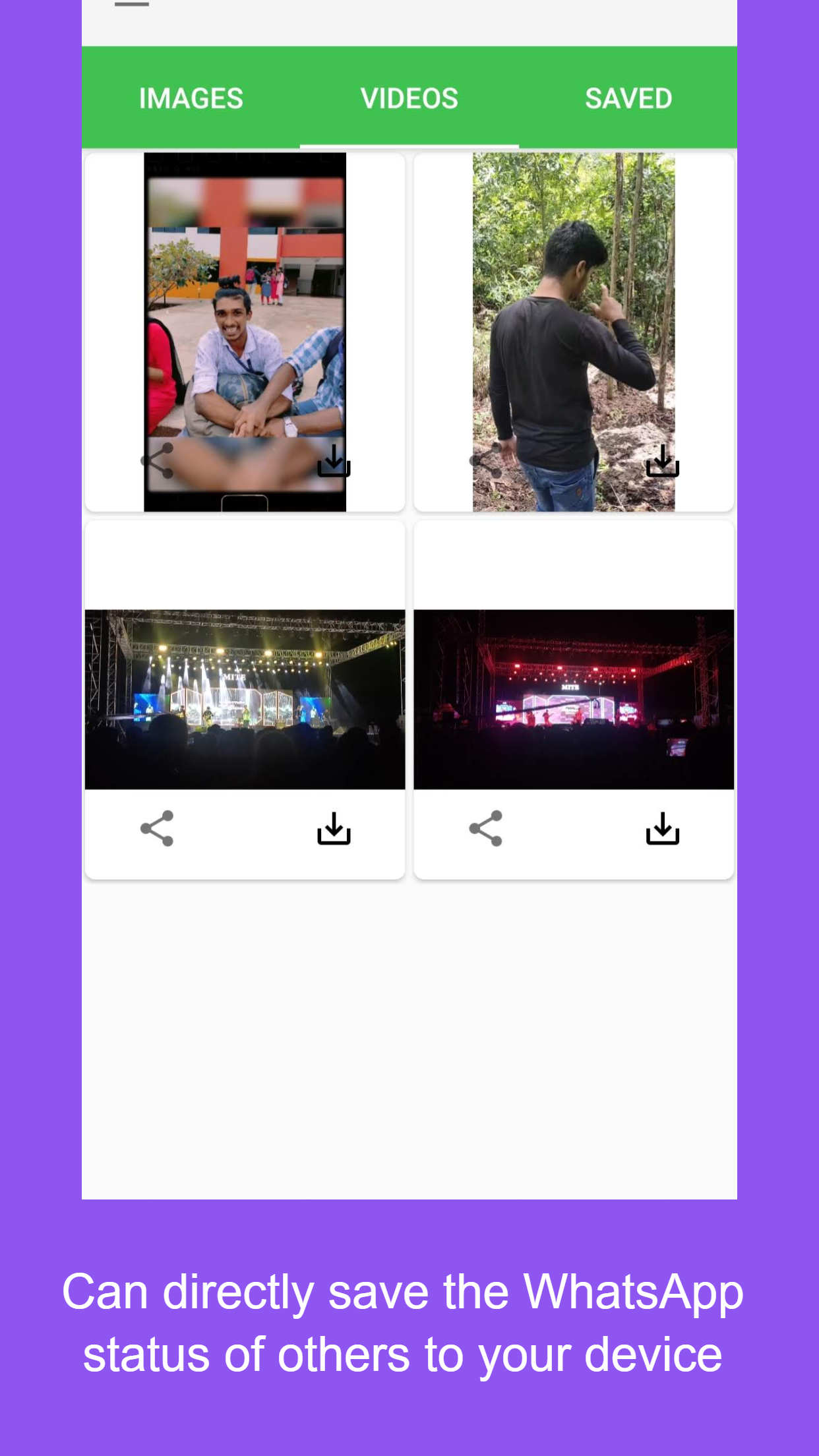The width and height of the screenshot is (819, 1456).
Task: Share the bright concert stage video
Action: pyautogui.click(x=157, y=829)
